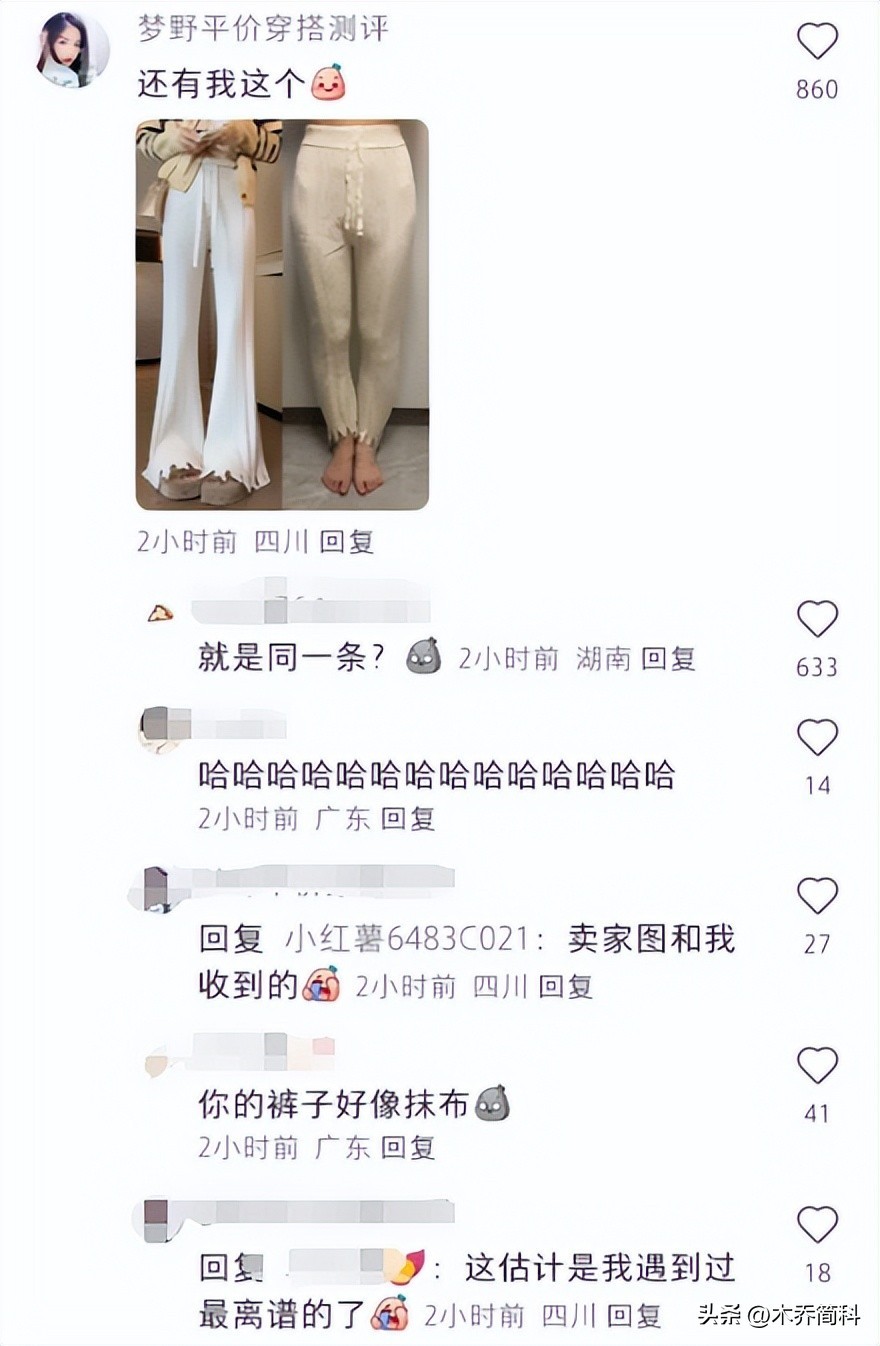Reply to the comment 你的裤子好像抹布
Image resolution: width=880 pixels, height=1346 pixels.
point(408,1147)
